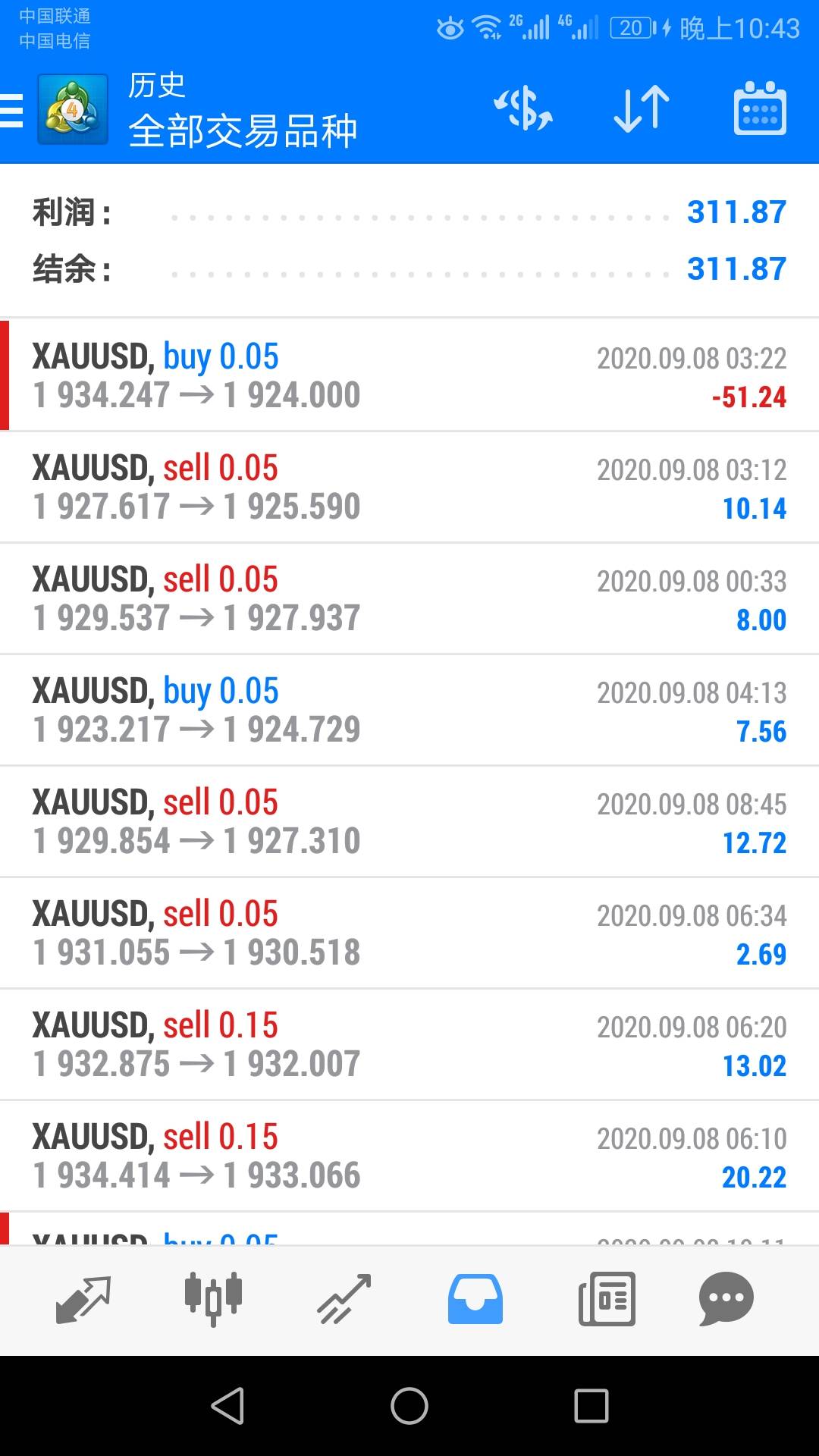Open the XAUUSD buy trade with -51.24 loss

tap(409, 375)
